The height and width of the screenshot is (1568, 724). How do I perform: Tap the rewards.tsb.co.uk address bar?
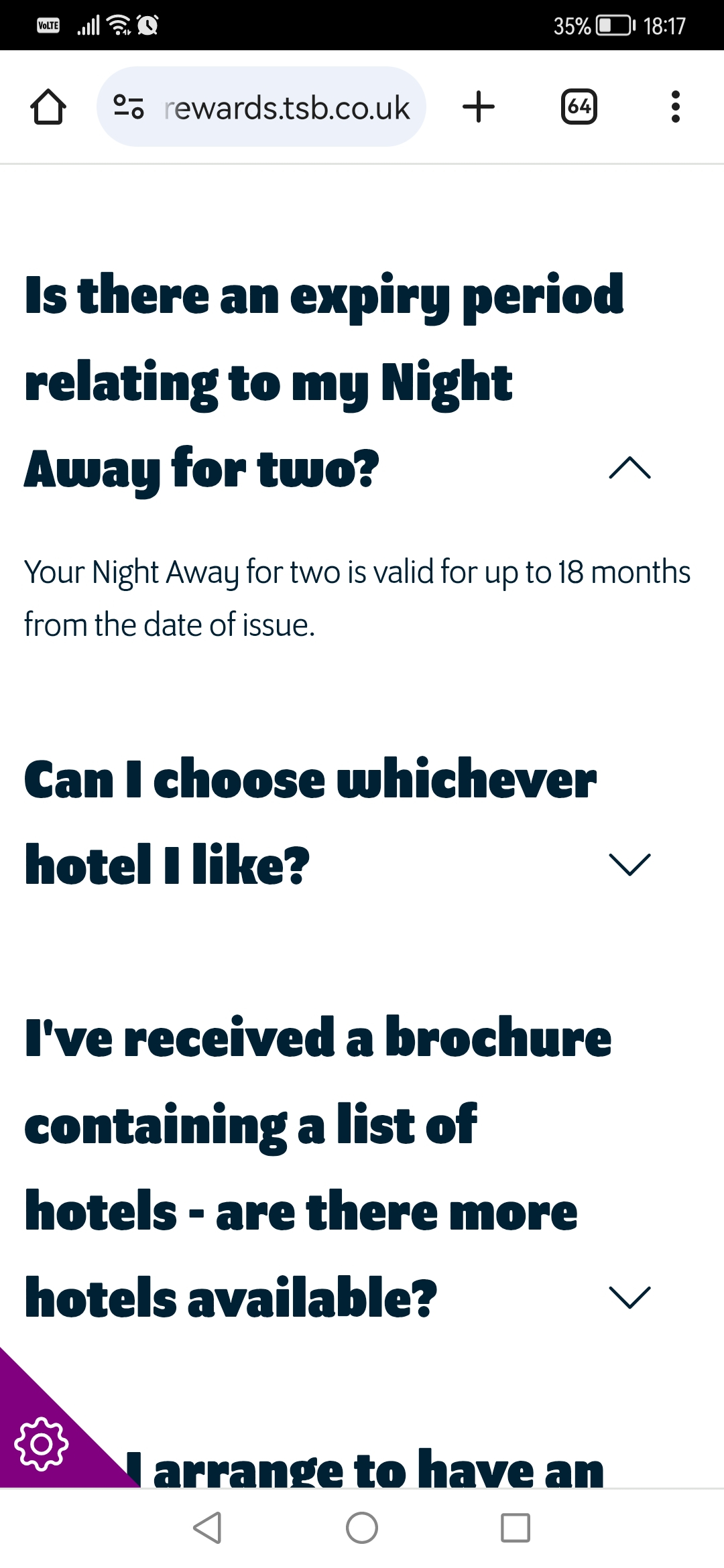(x=261, y=107)
